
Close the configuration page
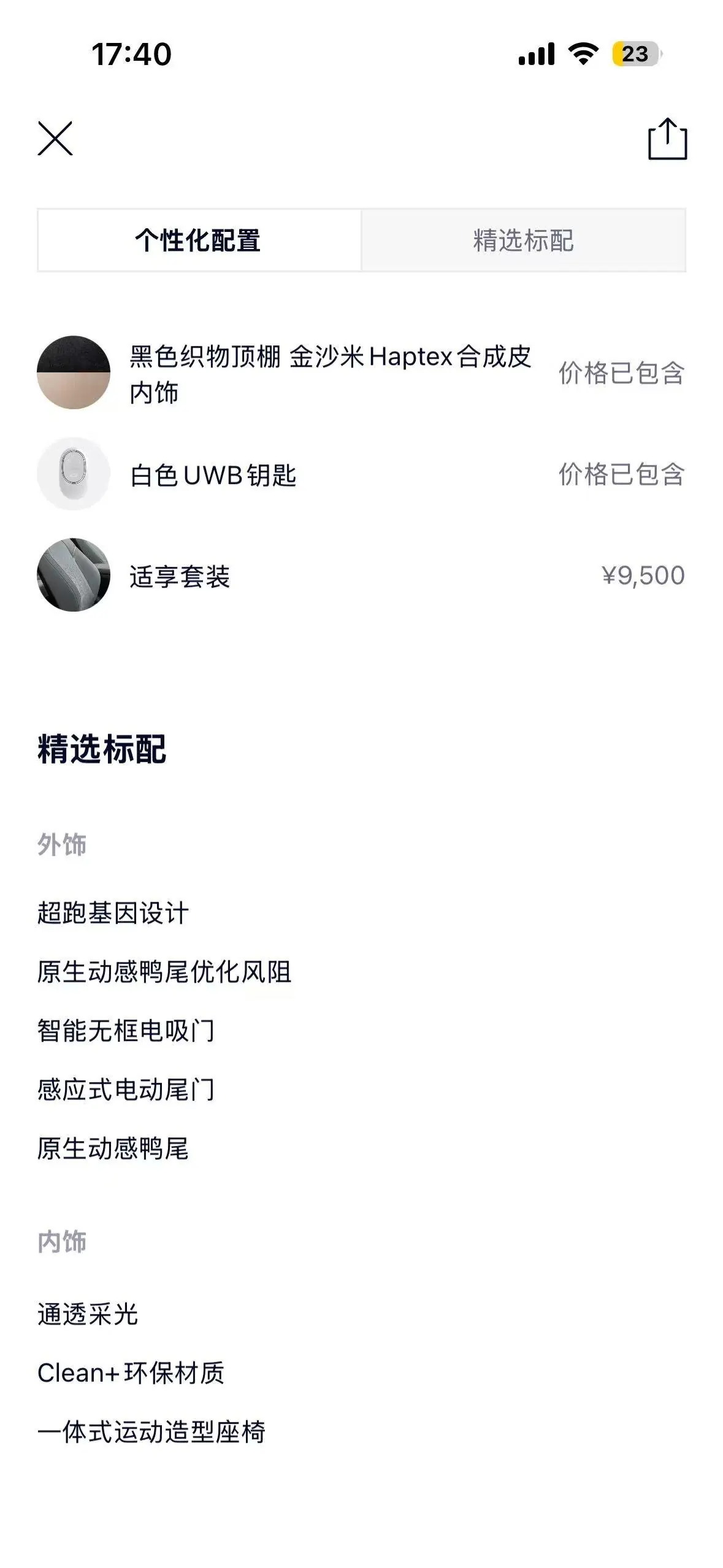(x=55, y=139)
